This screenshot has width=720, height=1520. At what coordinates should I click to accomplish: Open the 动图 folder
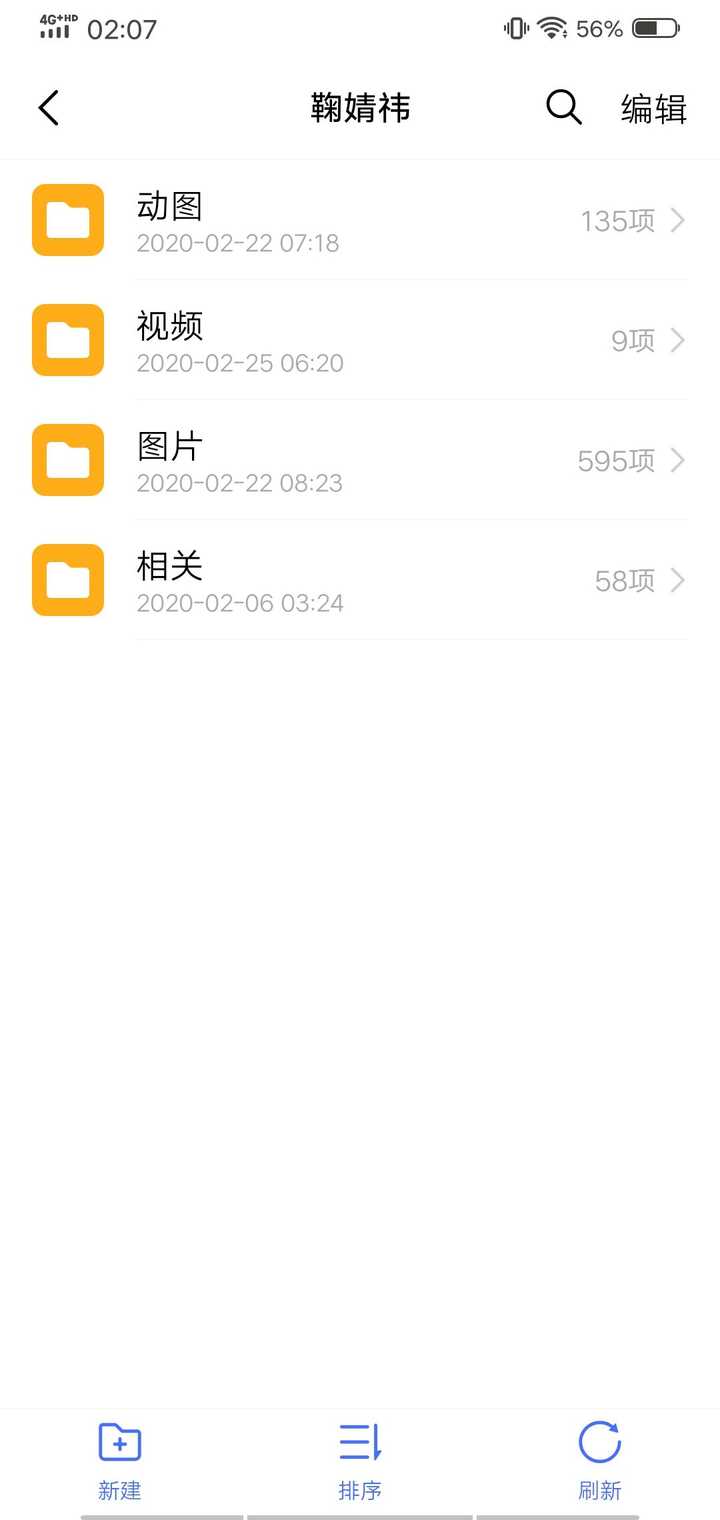360,220
